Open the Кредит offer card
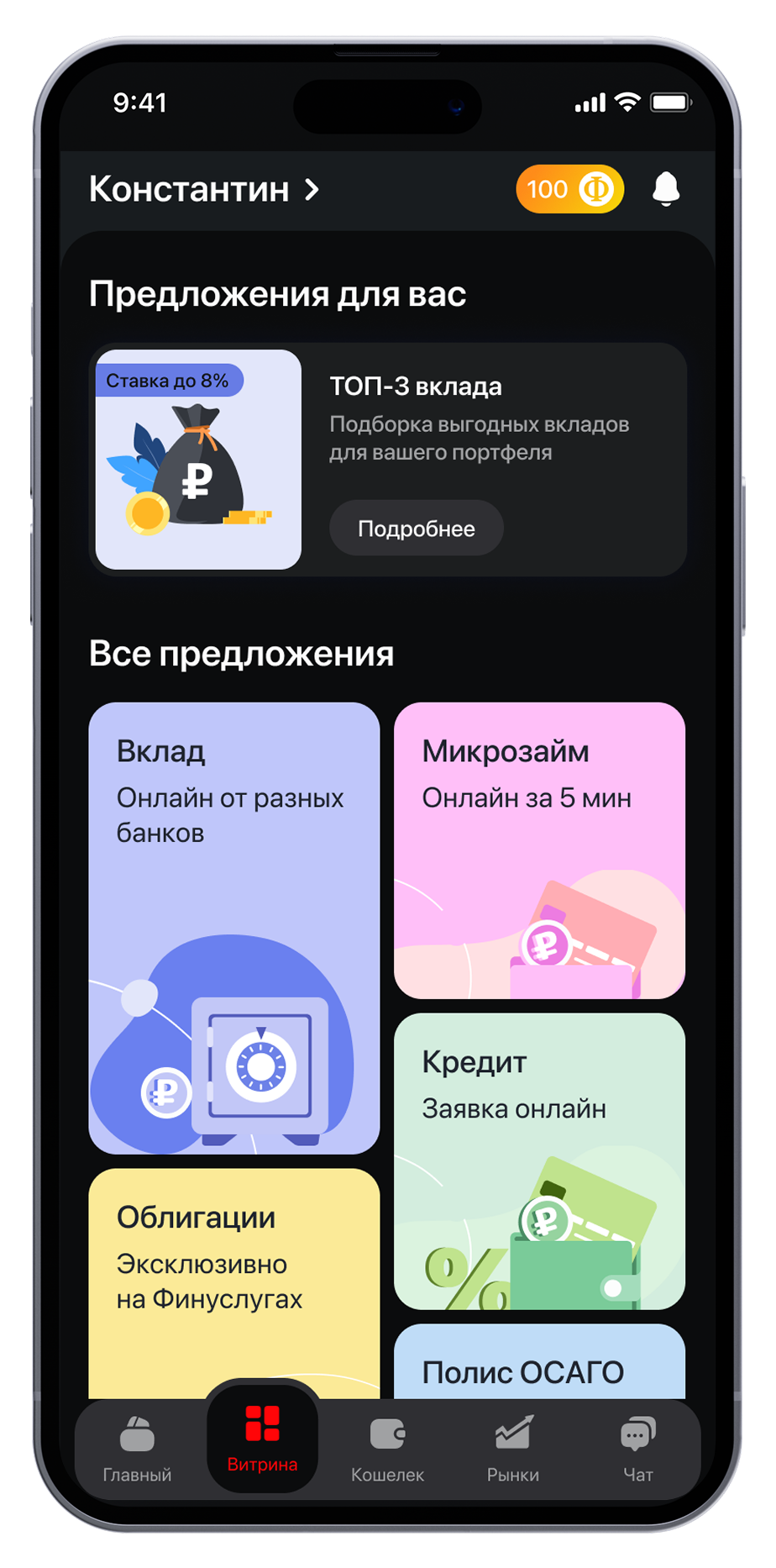The image size is (776, 1568). (x=539, y=1160)
